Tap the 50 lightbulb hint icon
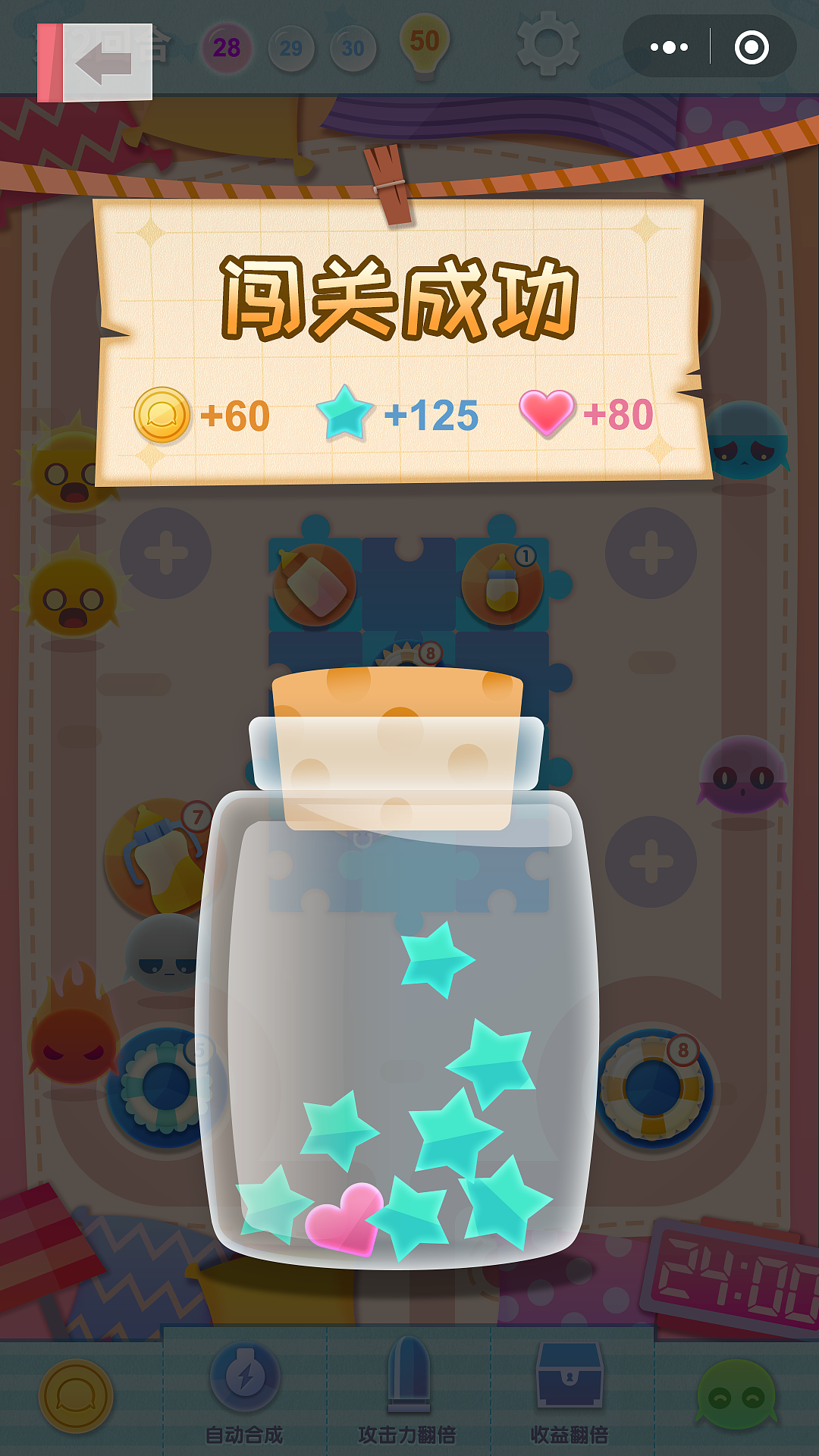 [425, 45]
